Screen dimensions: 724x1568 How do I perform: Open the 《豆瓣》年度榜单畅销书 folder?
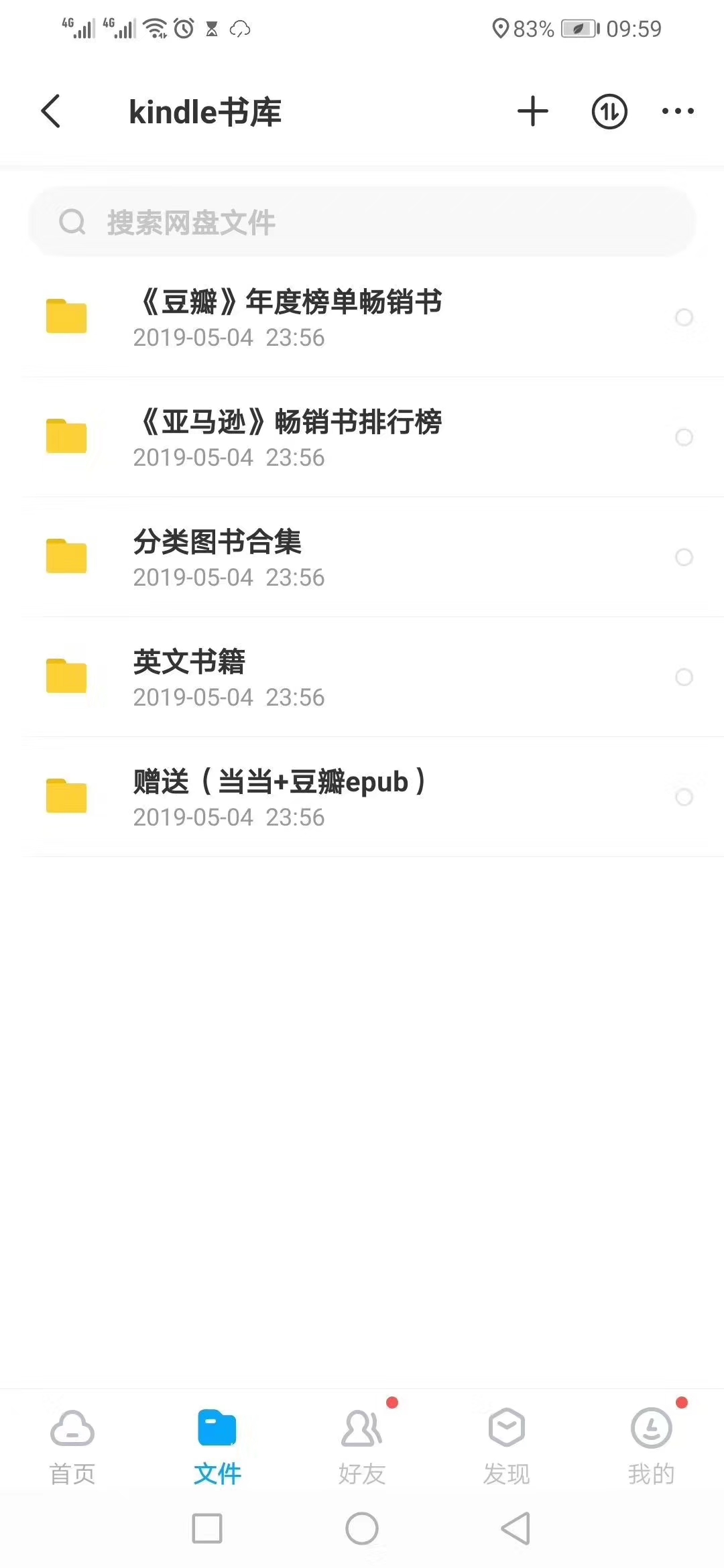[288, 318]
